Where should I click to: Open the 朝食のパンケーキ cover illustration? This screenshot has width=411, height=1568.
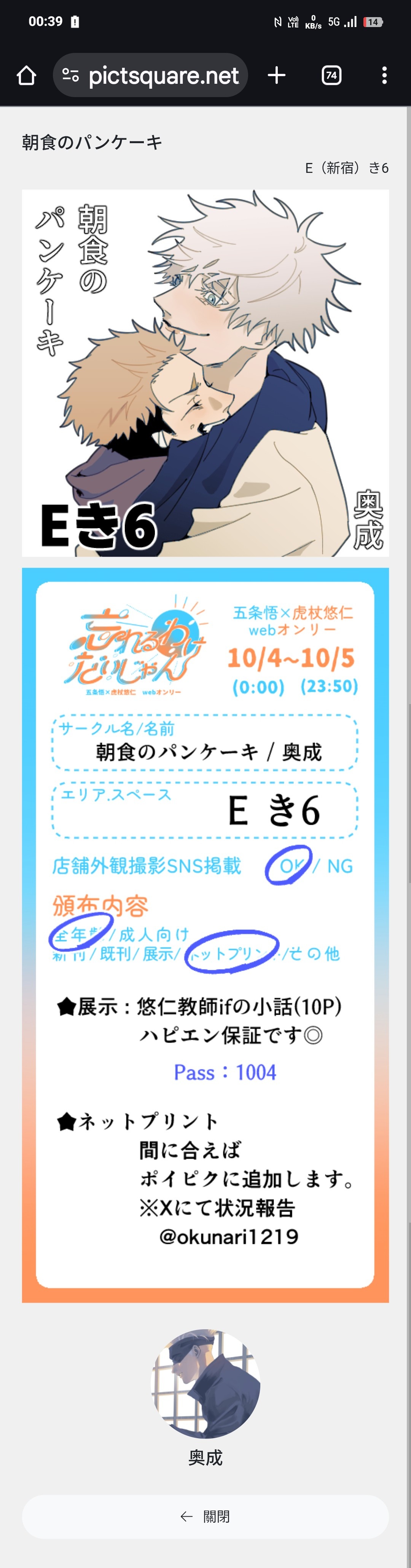(x=205, y=372)
